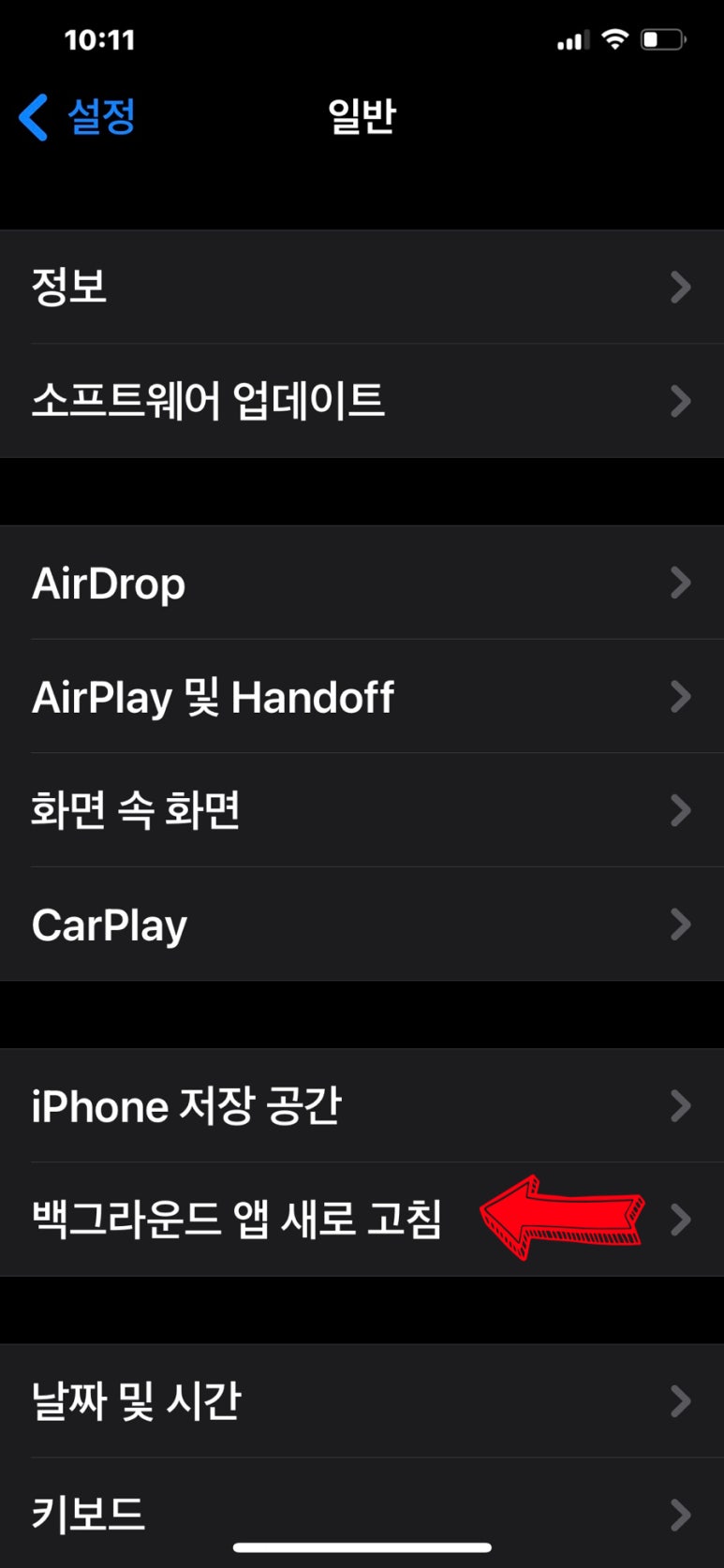This screenshot has width=724, height=1568.
Task: Open 소프트웨어 업데이트
Action: [x=362, y=401]
